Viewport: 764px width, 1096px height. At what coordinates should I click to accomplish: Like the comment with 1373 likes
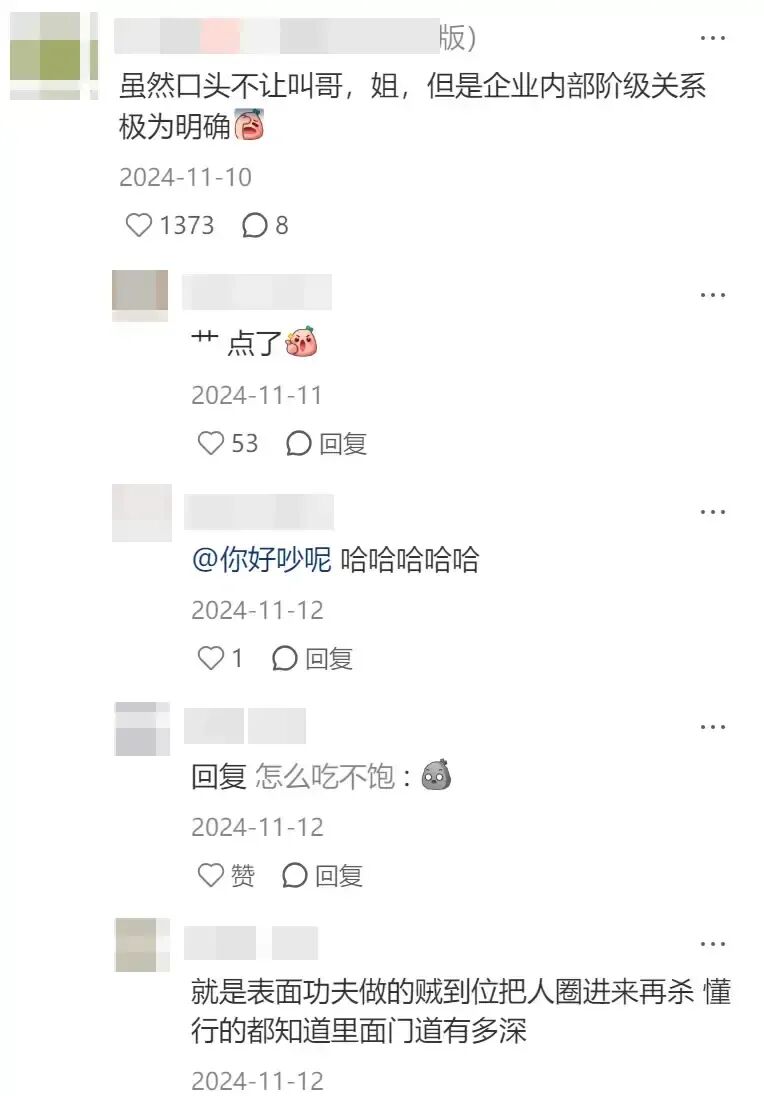140,225
